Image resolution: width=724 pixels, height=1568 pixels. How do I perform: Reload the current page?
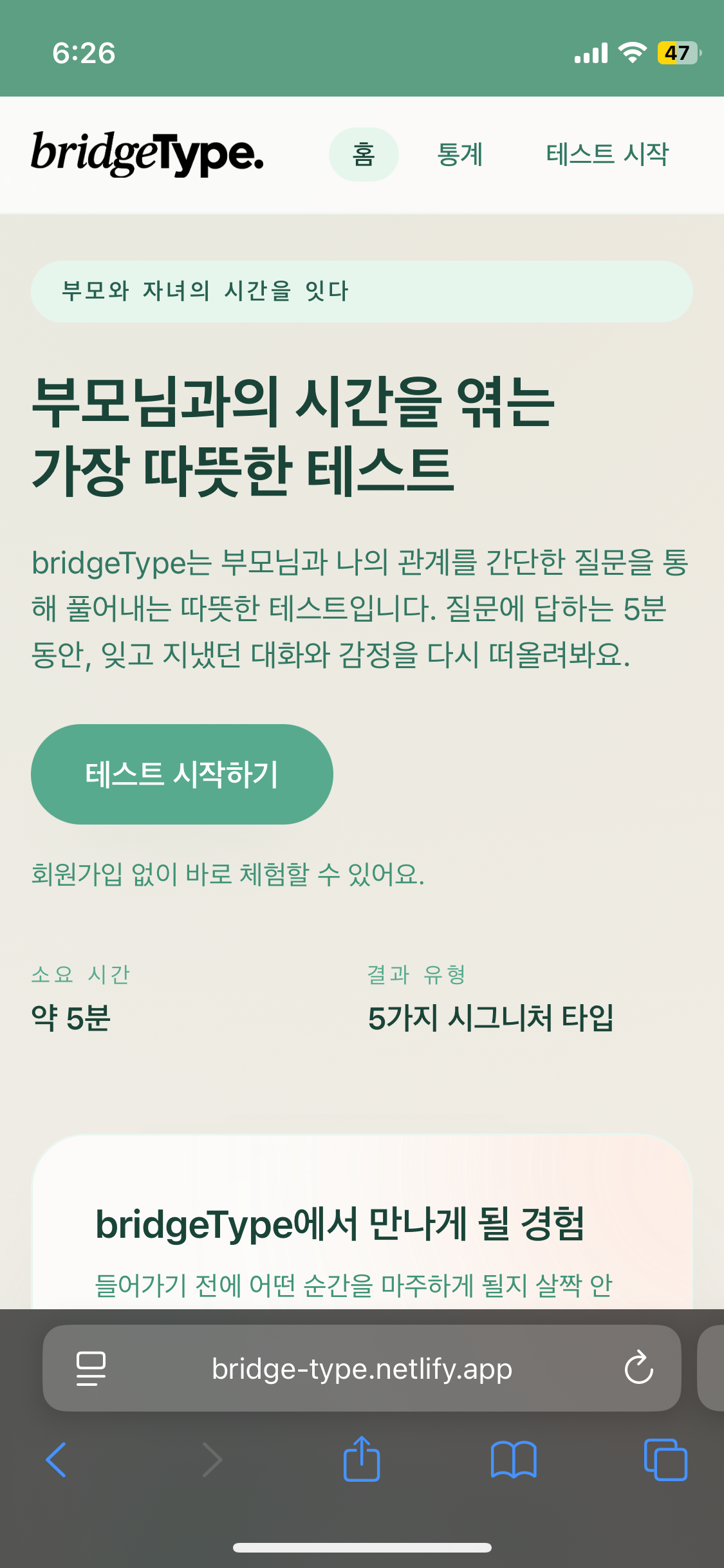(x=638, y=1368)
